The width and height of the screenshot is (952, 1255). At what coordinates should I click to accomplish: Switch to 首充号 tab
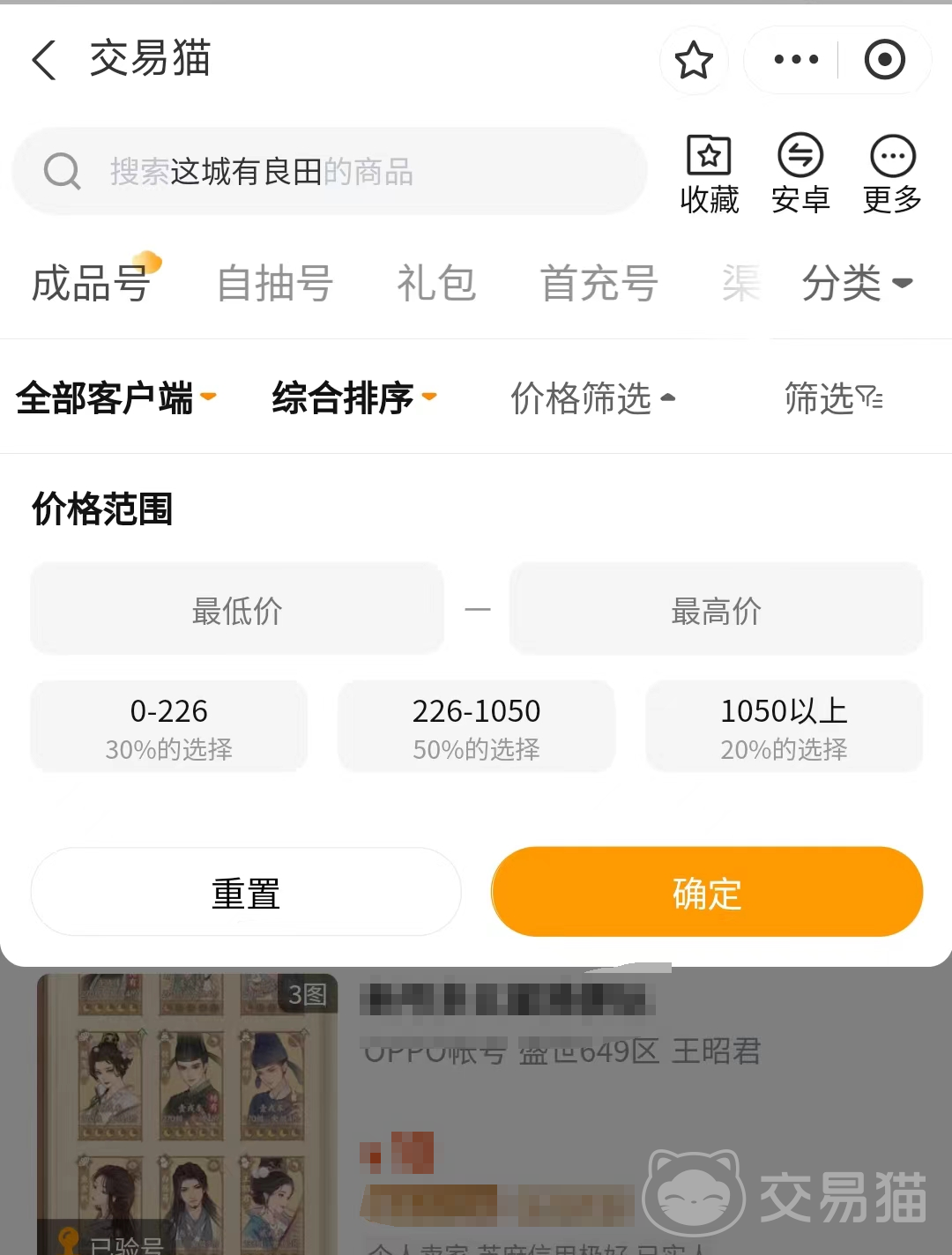(599, 284)
